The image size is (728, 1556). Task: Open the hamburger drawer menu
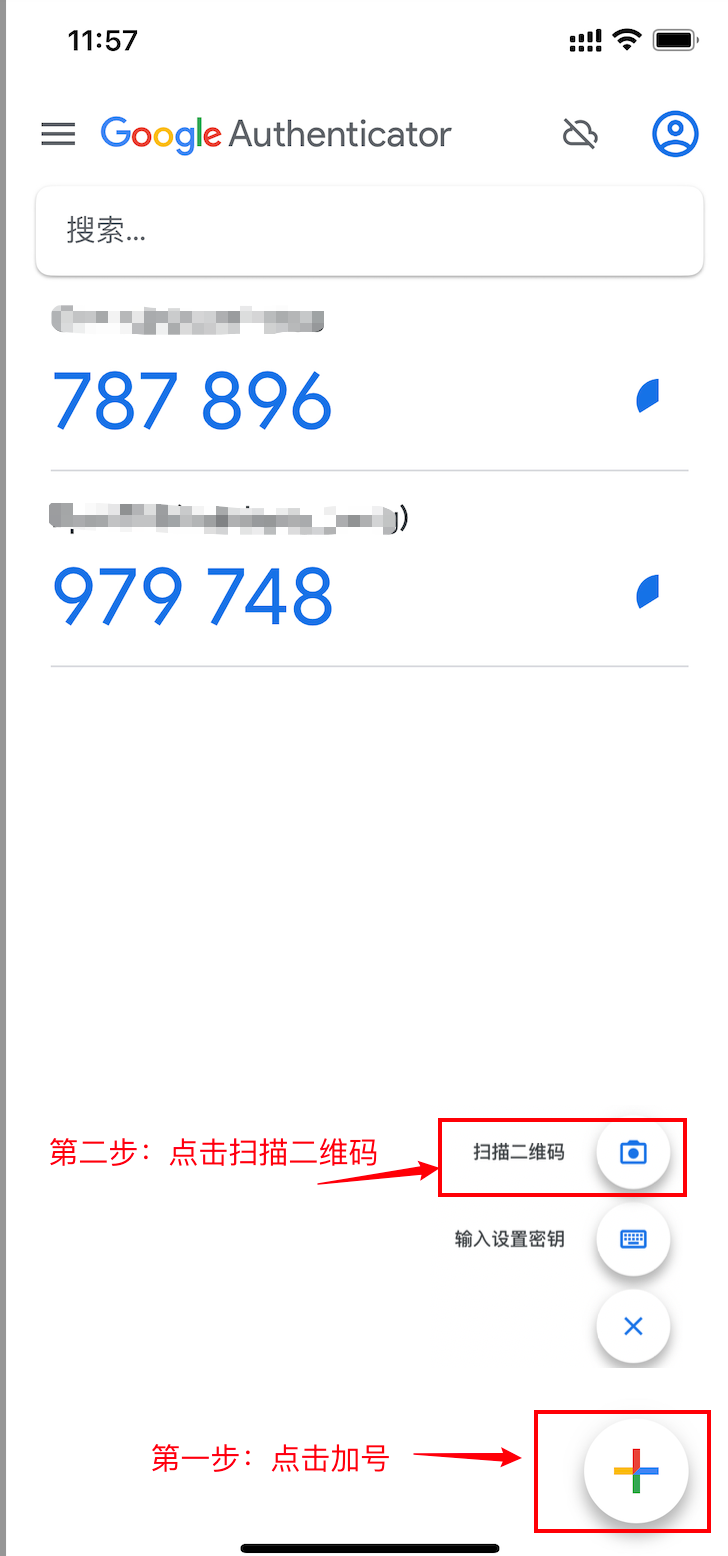[58, 134]
